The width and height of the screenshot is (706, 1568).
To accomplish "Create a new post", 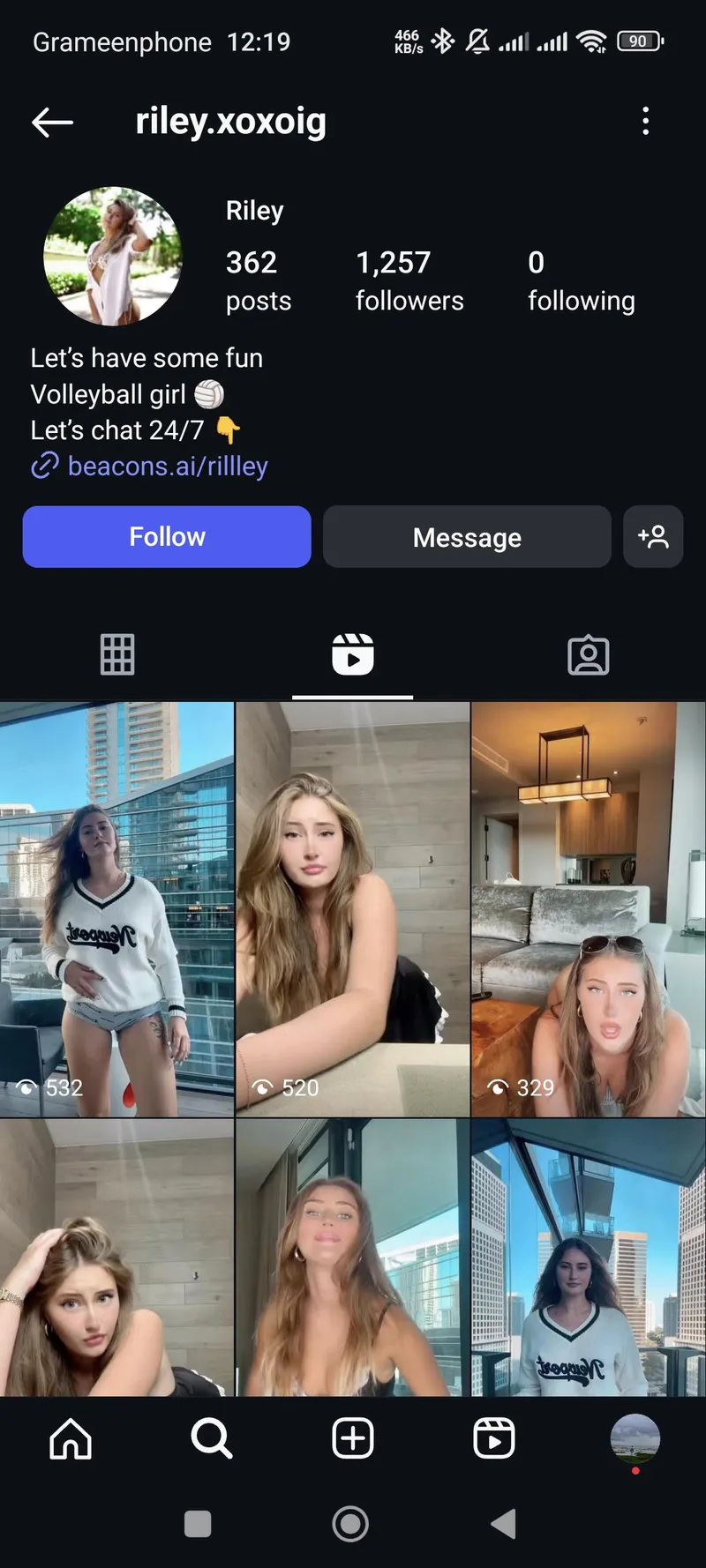I will click(x=353, y=1439).
